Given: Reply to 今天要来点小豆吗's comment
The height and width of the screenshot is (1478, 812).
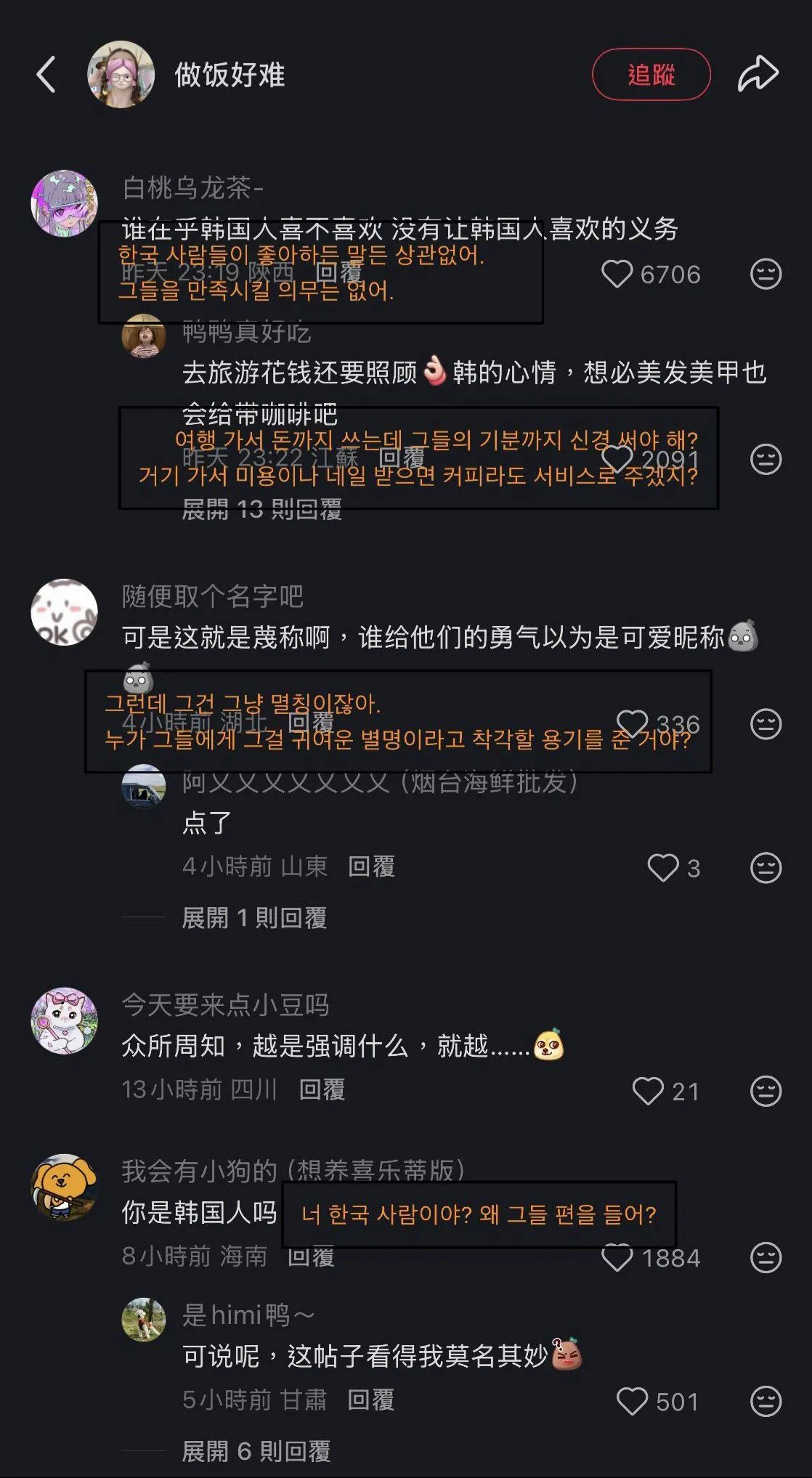Looking at the screenshot, I should coord(322,1089).
